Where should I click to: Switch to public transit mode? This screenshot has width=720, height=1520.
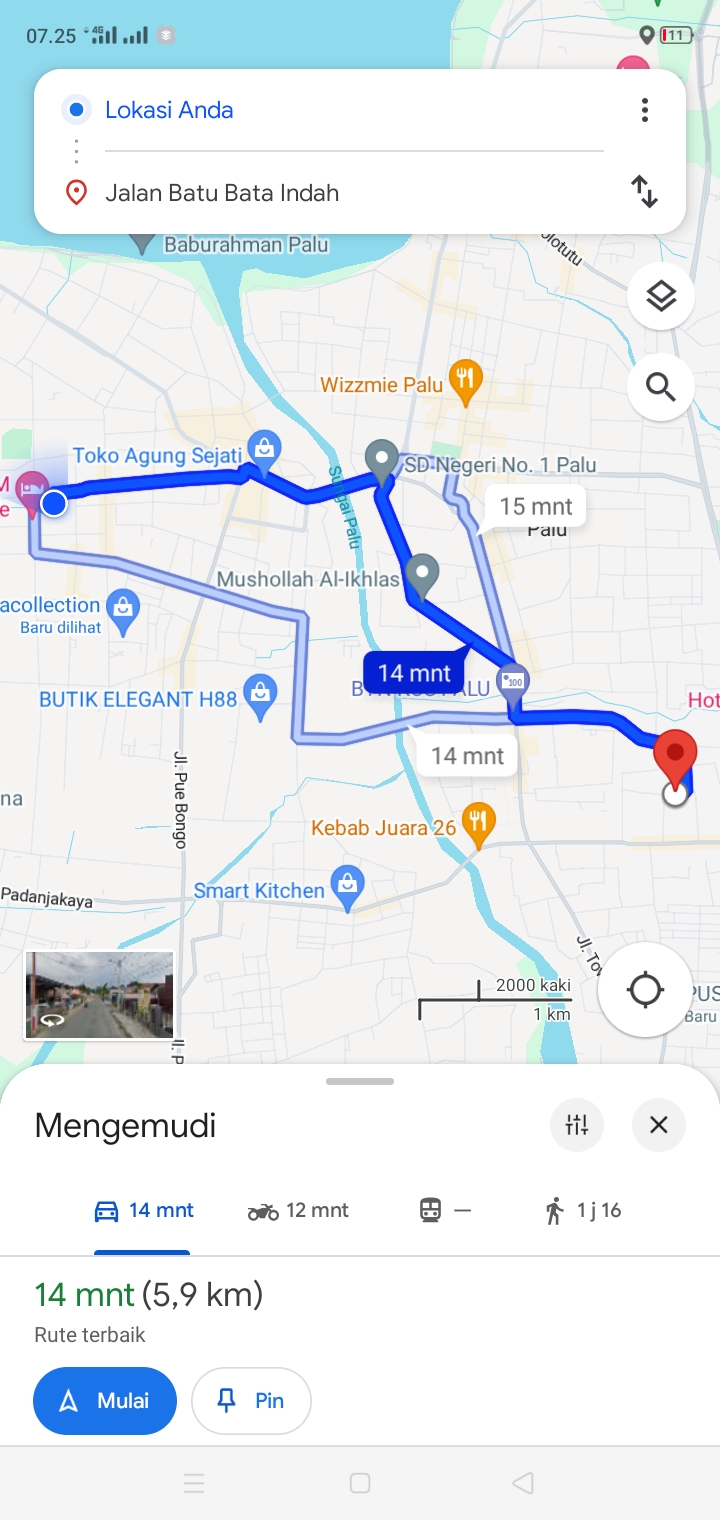(444, 1211)
